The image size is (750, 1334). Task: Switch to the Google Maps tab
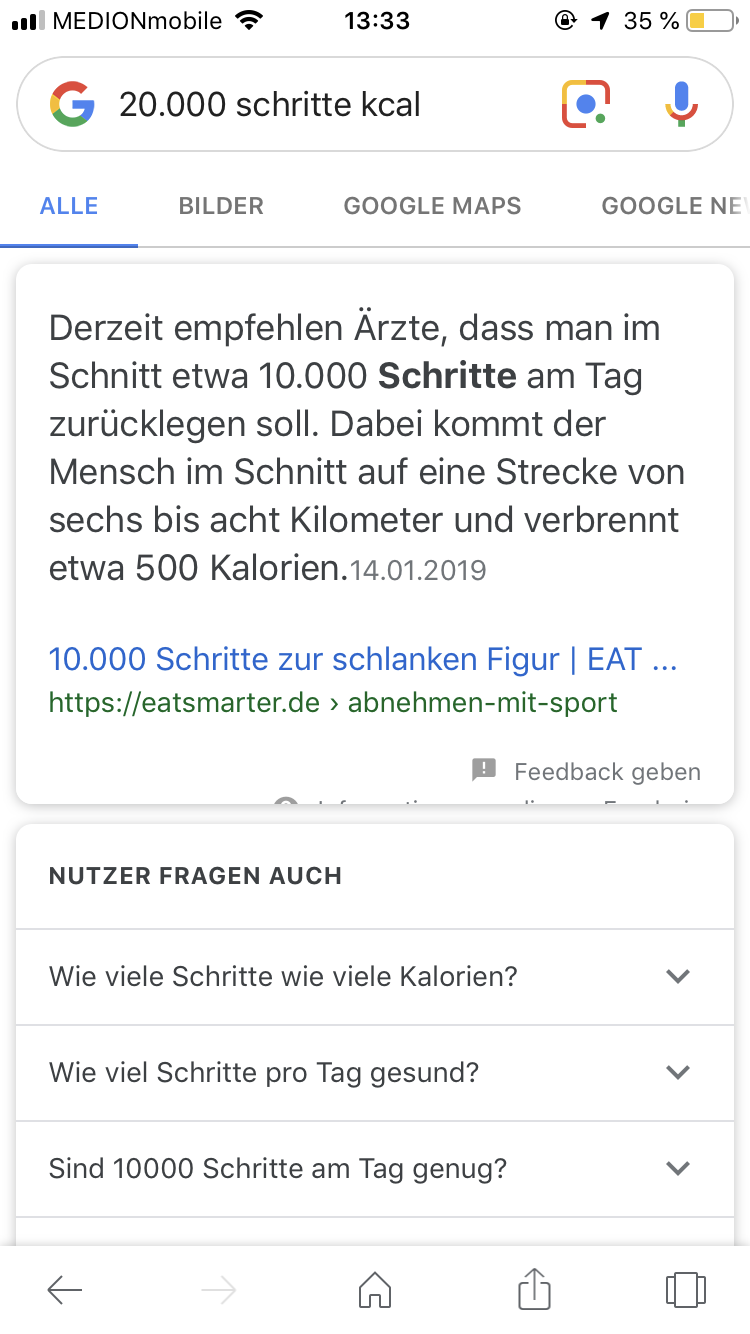tap(432, 206)
